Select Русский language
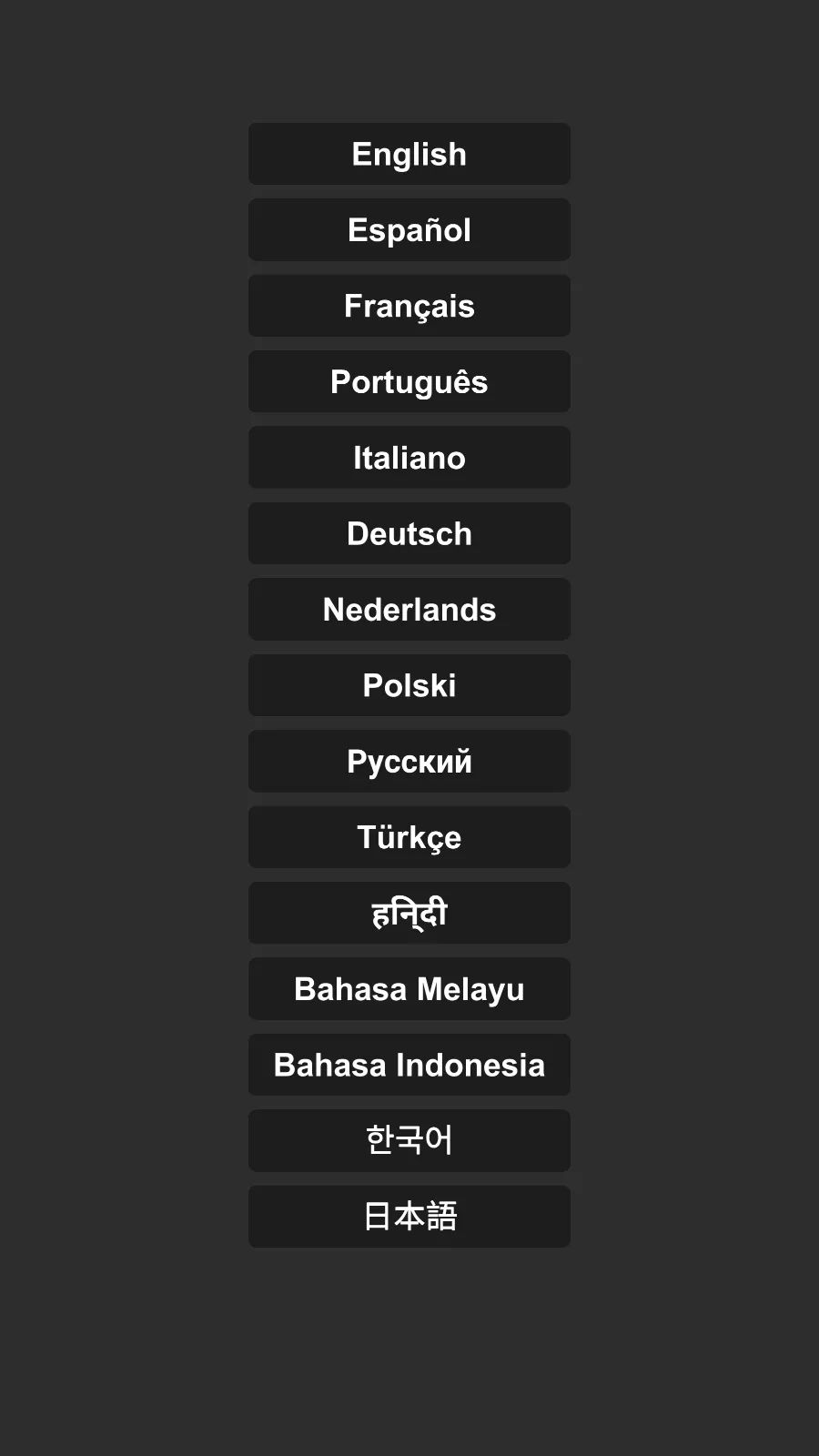The height and width of the screenshot is (1456, 819). click(409, 762)
